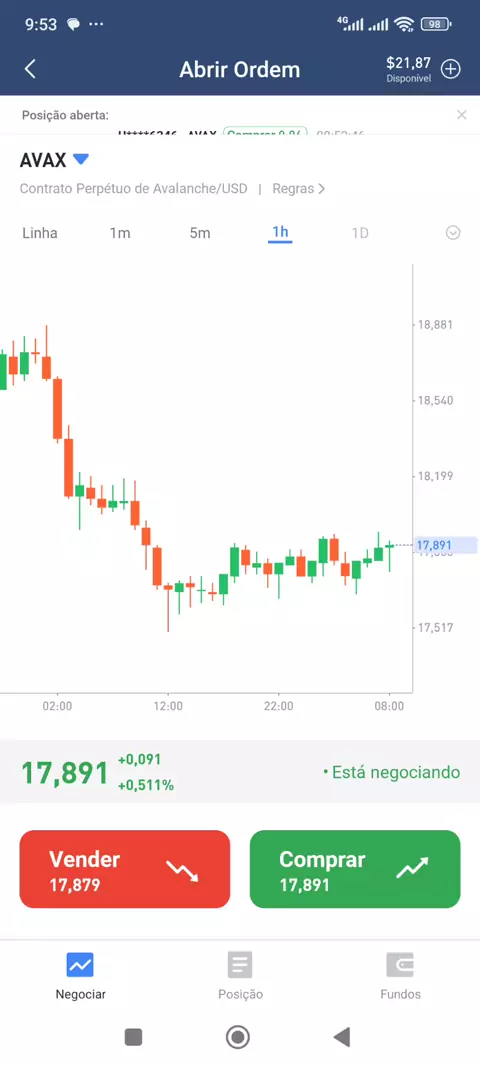
Task: Open recent apps from the navigation bar
Action: coord(133,1037)
